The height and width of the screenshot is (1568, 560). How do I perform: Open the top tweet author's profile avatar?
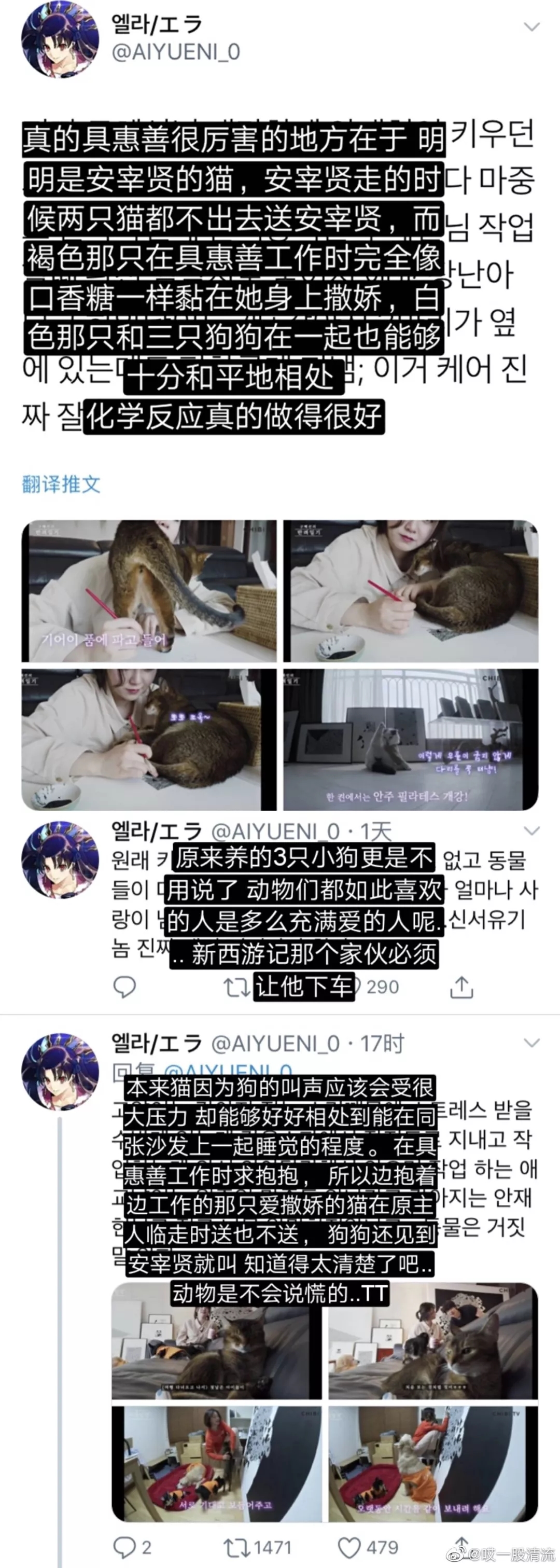click(x=60, y=40)
